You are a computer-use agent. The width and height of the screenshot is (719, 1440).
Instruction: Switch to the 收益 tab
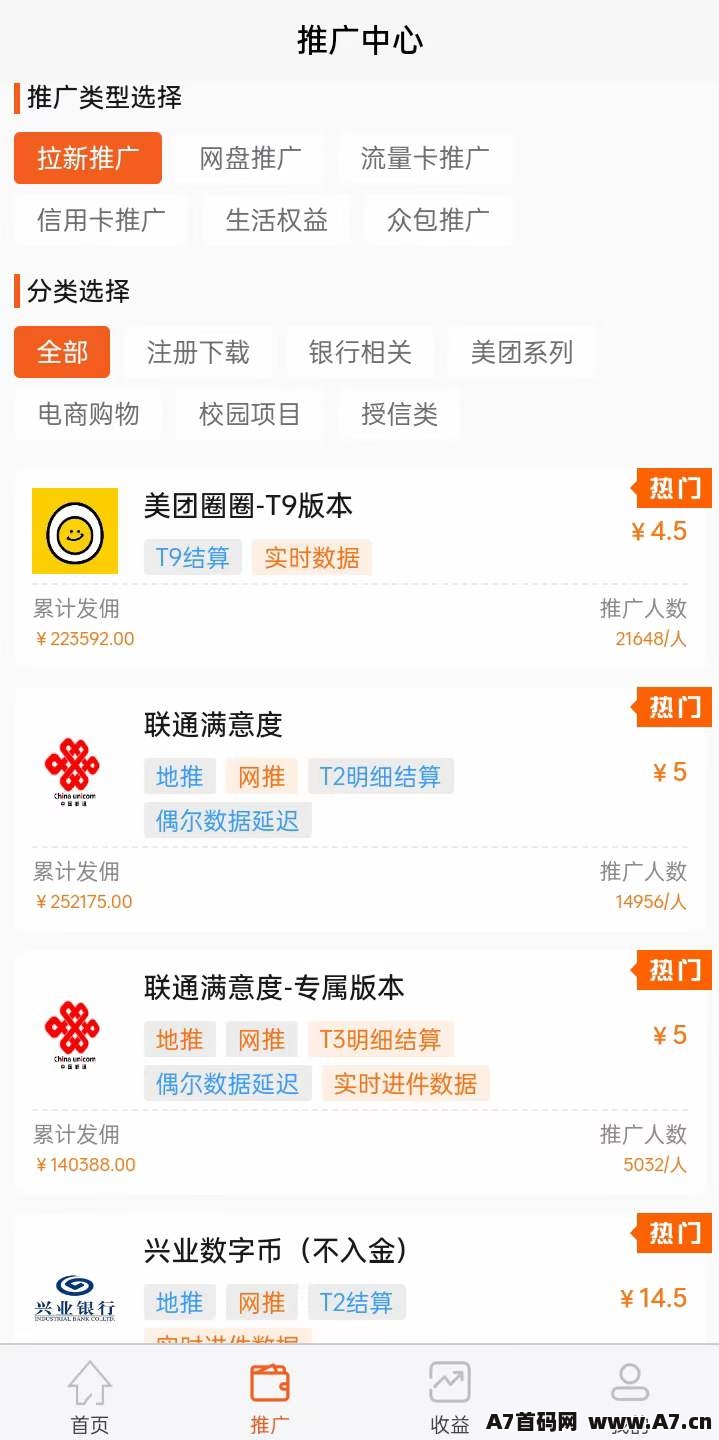tap(450, 1396)
